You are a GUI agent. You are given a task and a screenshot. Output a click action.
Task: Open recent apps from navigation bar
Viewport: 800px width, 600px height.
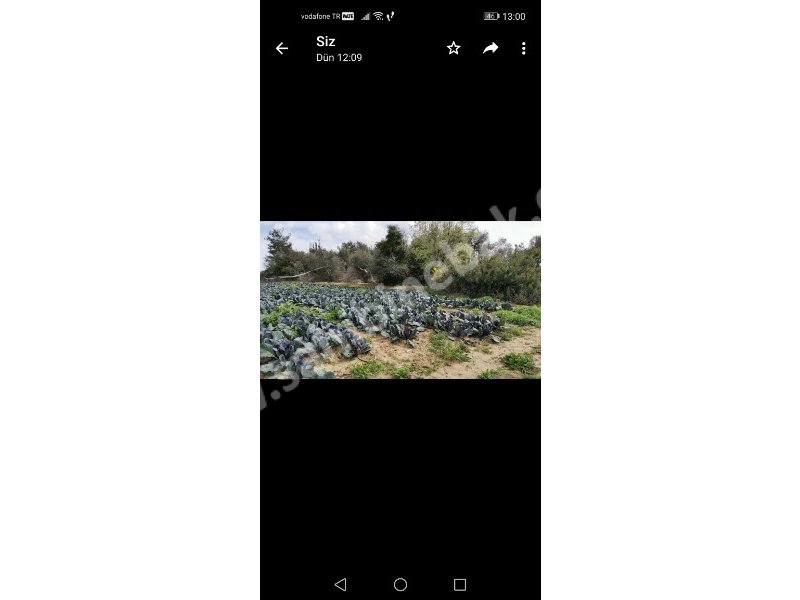tap(460, 584)
